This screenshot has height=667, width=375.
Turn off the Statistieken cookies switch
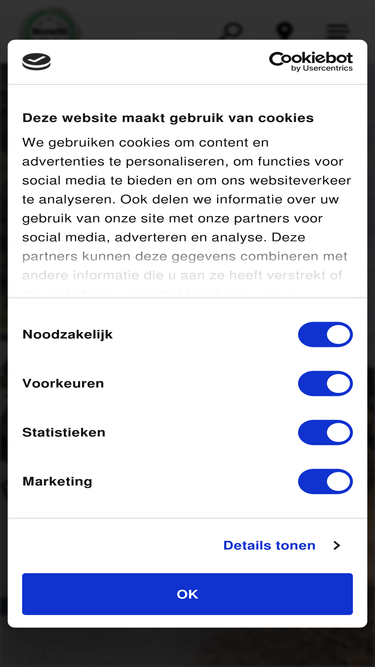pyautogui.click(x=325, y=432)
